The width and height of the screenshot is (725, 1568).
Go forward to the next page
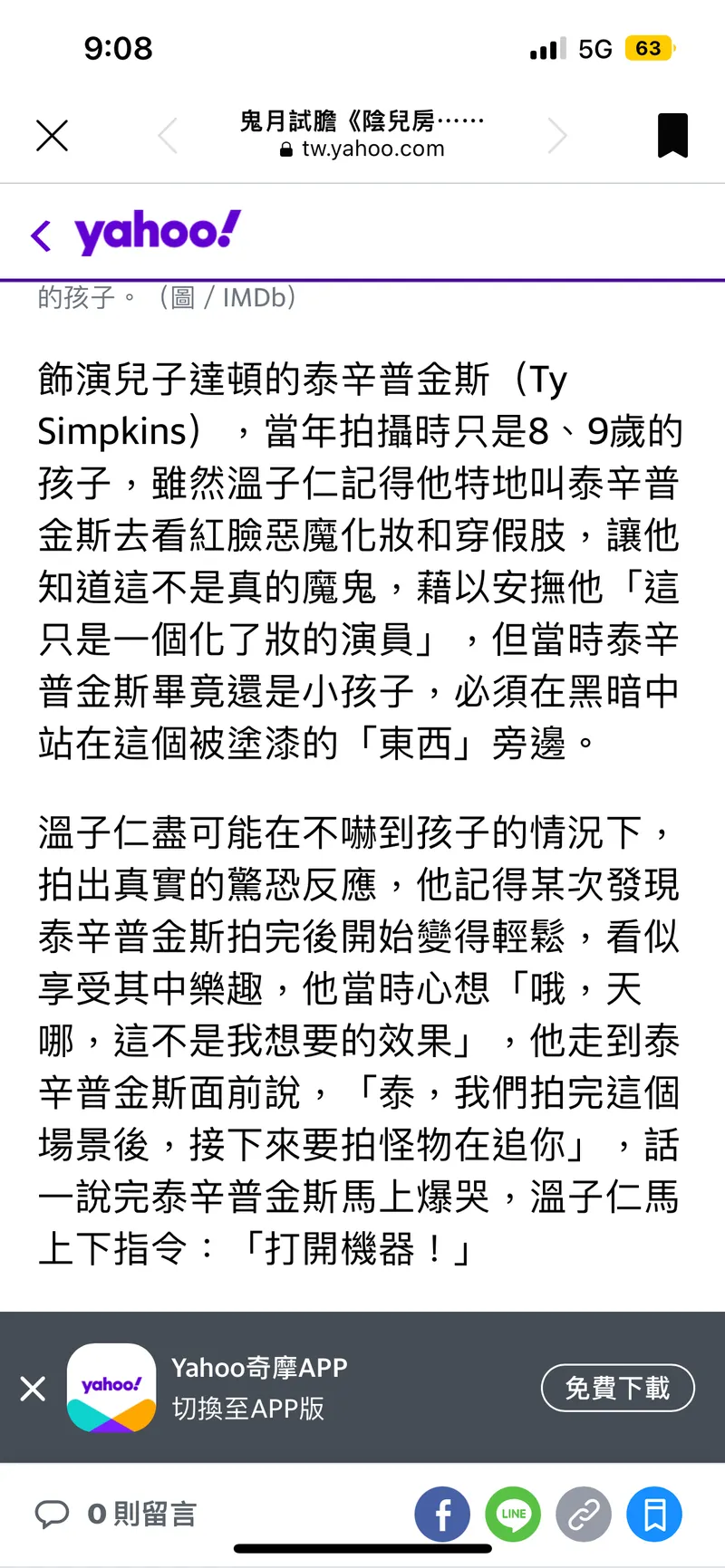[x=557, y=136]
